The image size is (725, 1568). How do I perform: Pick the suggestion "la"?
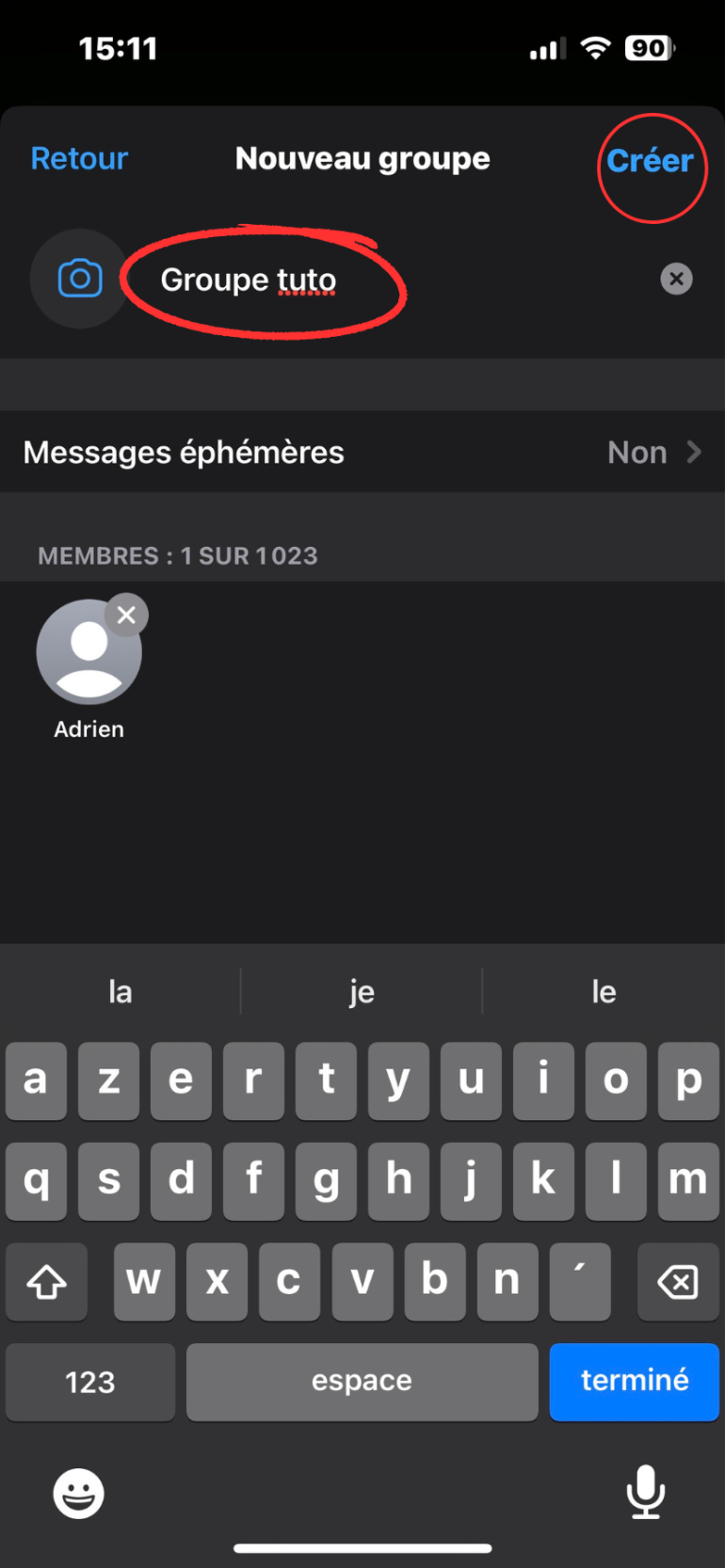click(120, 991)
